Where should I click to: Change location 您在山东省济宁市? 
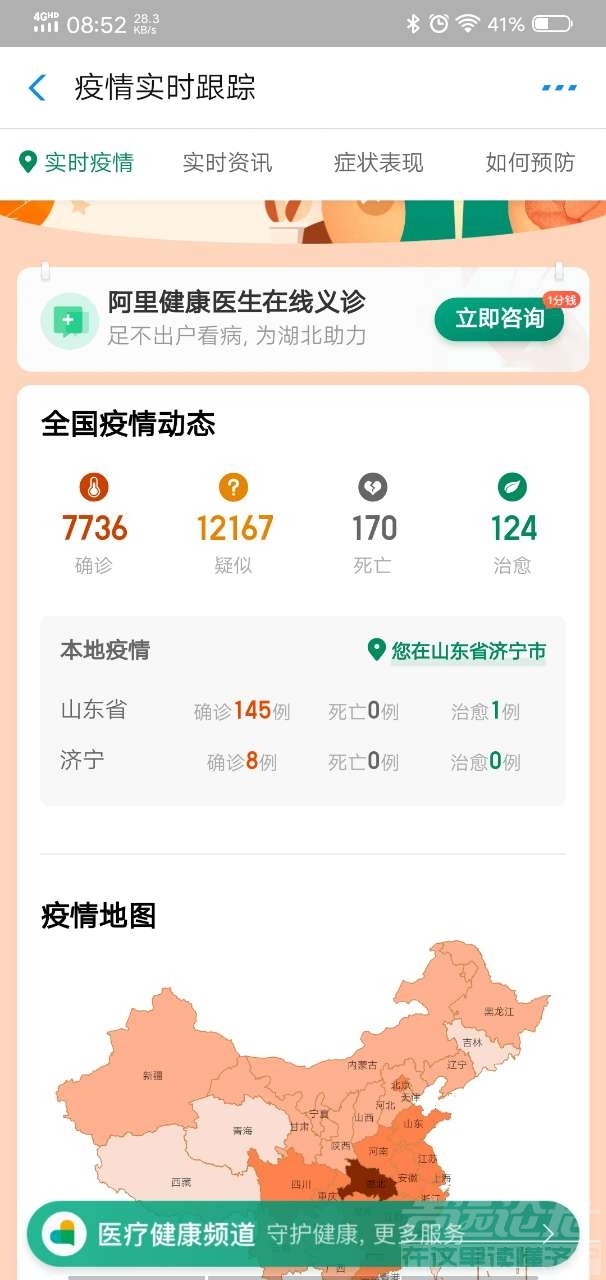click(458, 651)
